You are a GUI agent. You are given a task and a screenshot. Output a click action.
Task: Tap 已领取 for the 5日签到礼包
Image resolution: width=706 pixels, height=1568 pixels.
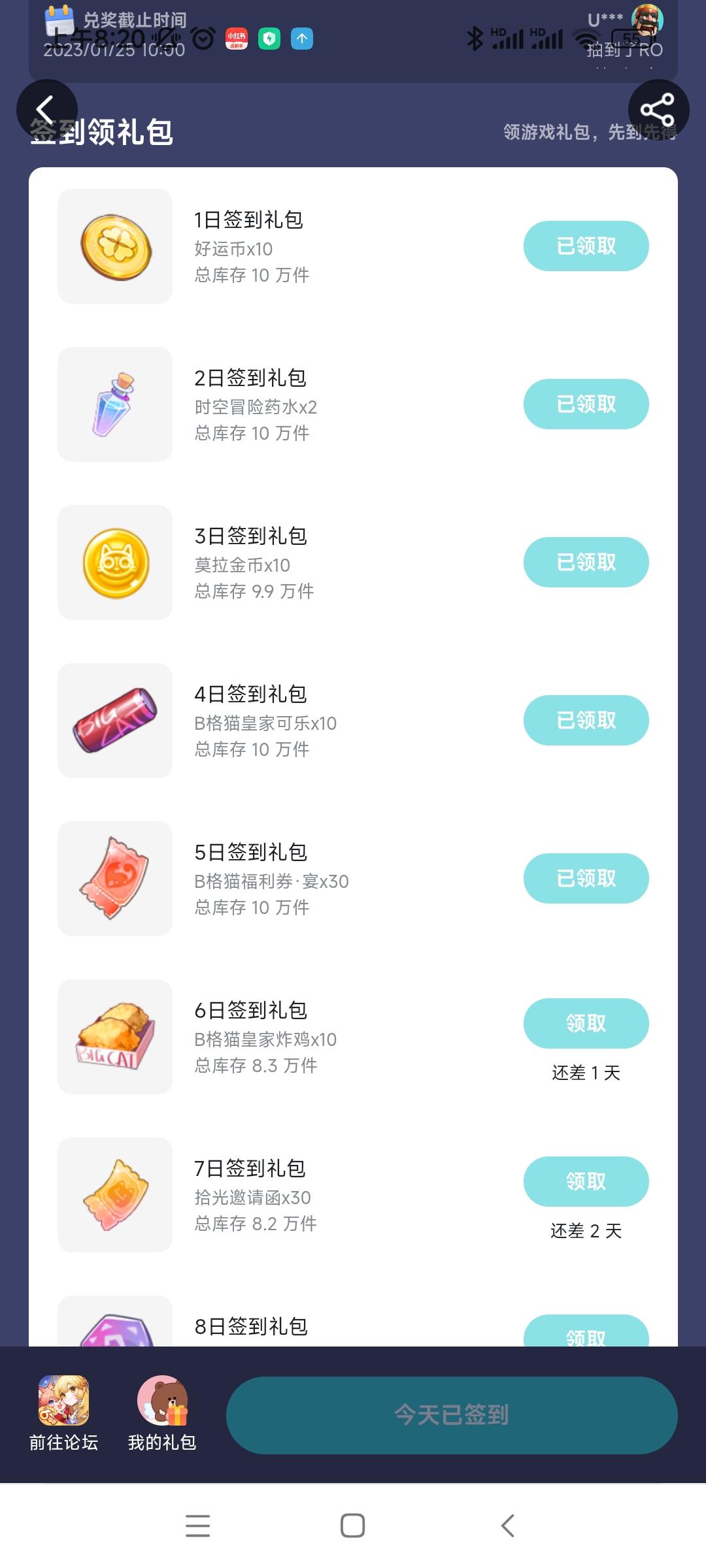(x=586, y=879)
